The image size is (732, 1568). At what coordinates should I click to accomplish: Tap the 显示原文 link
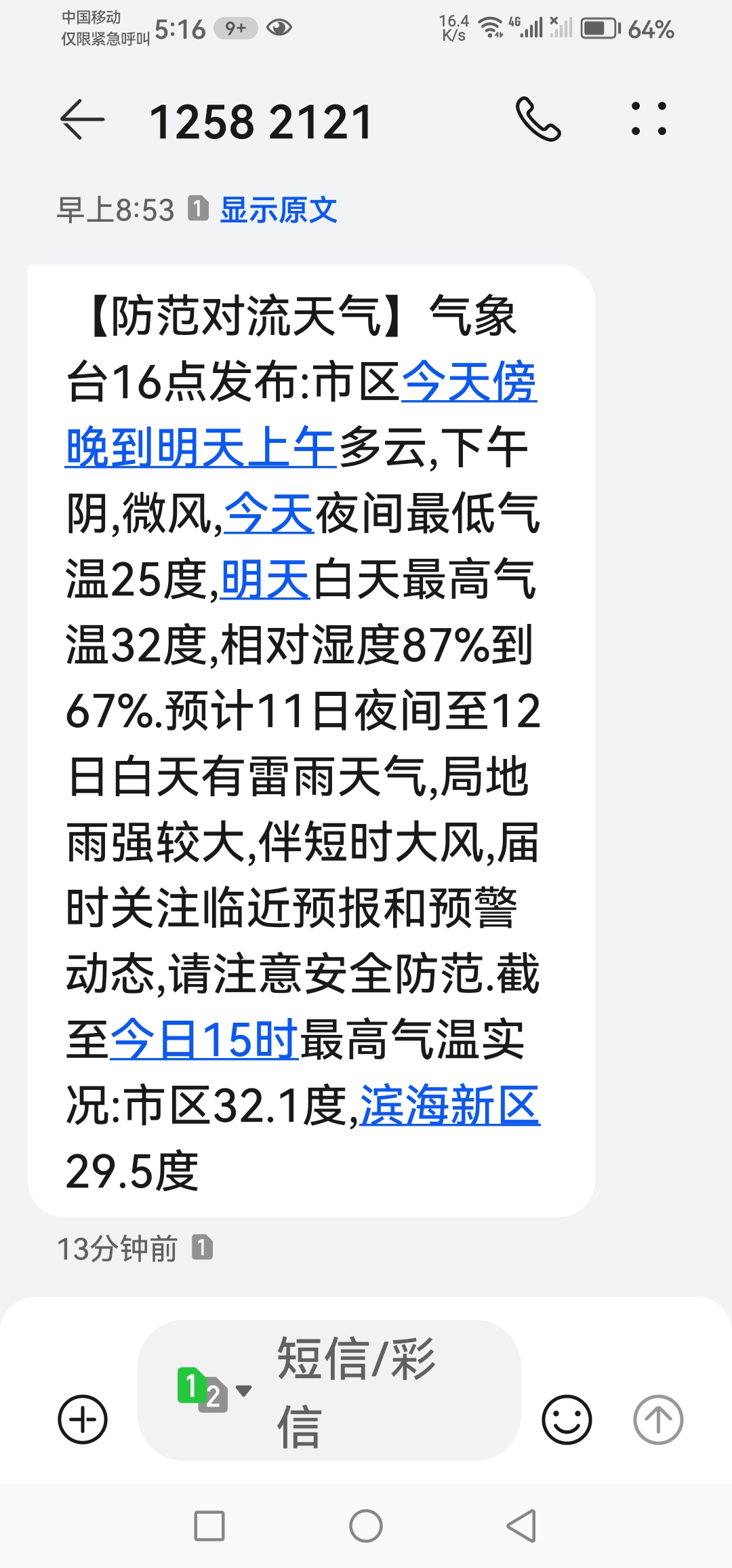click(278, 210)
